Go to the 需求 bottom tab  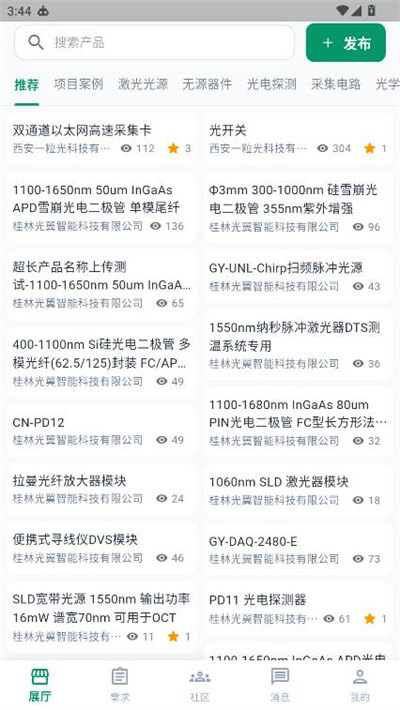pos(120,685)
